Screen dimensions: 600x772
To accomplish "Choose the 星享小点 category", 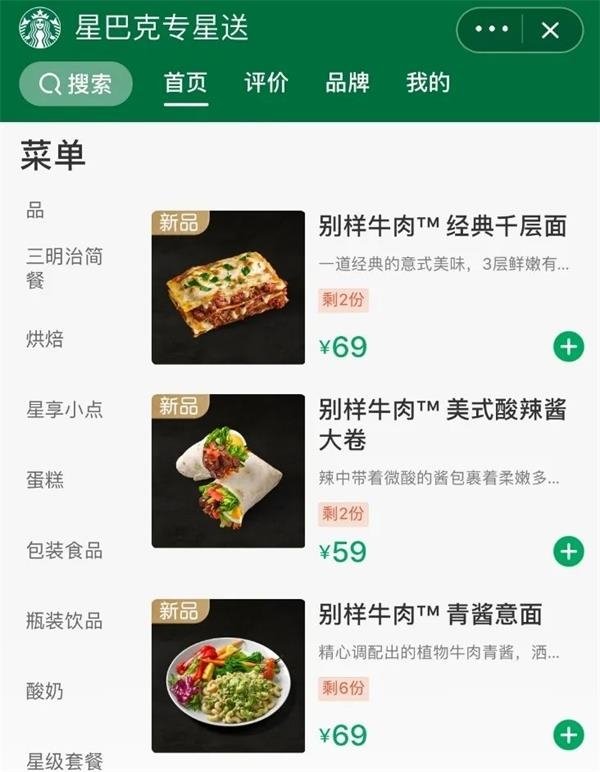I will [64, 409].
